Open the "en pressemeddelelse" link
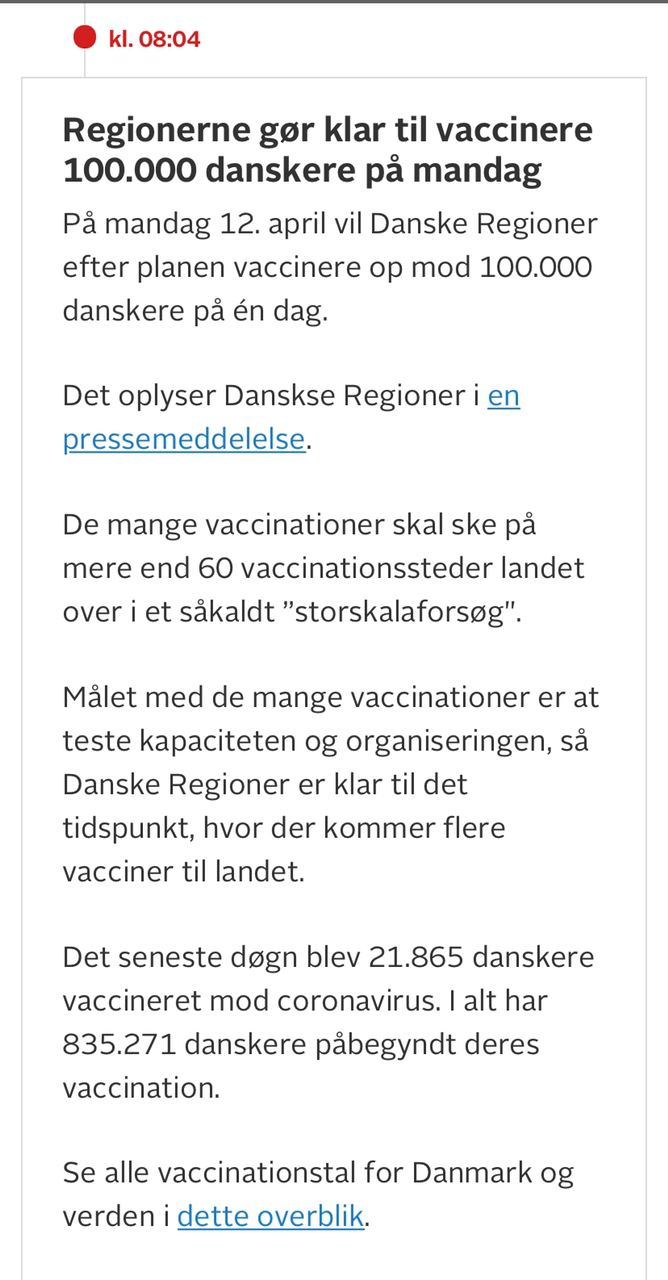The image size is (668, 1280). tap(184, 439)
